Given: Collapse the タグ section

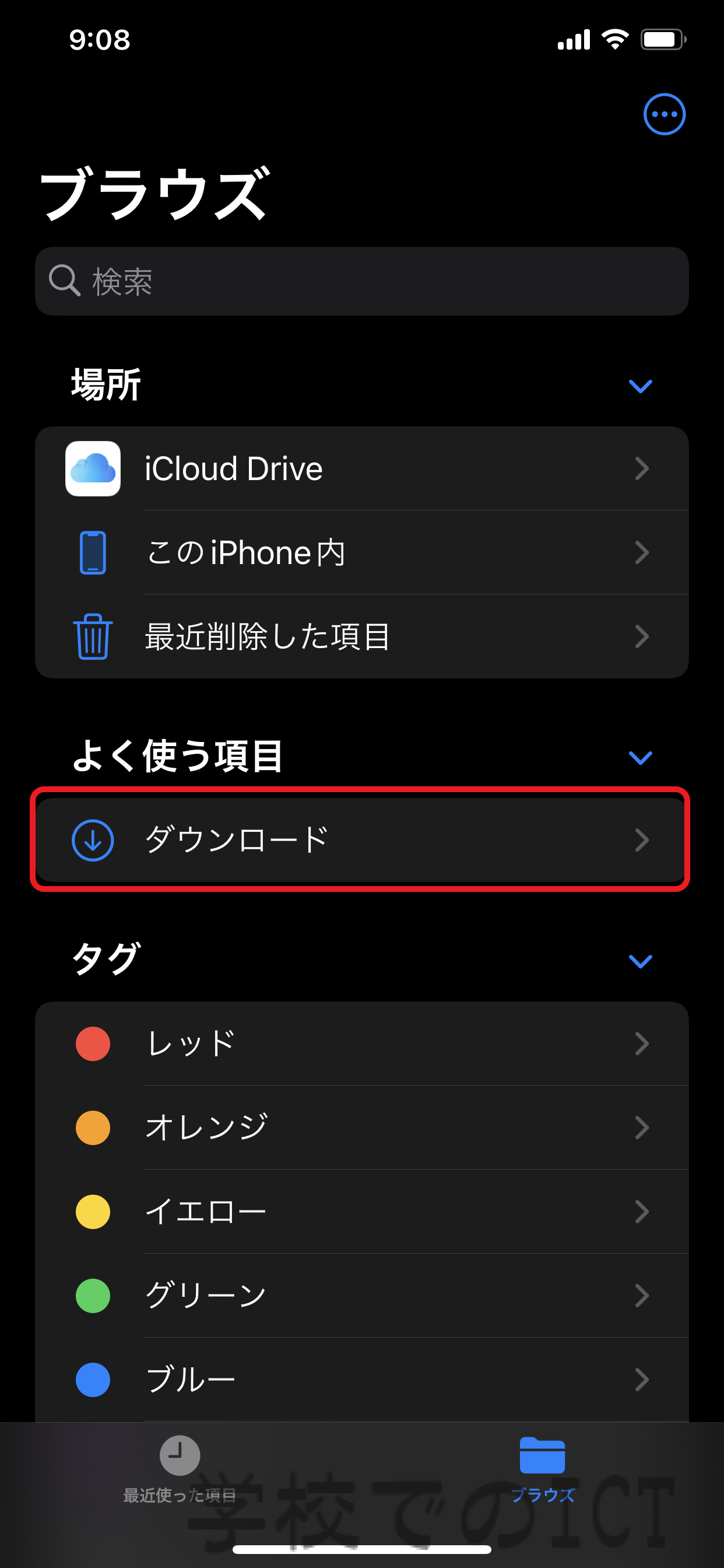Looking at the screenshot, I should click(x=640, y=961).
